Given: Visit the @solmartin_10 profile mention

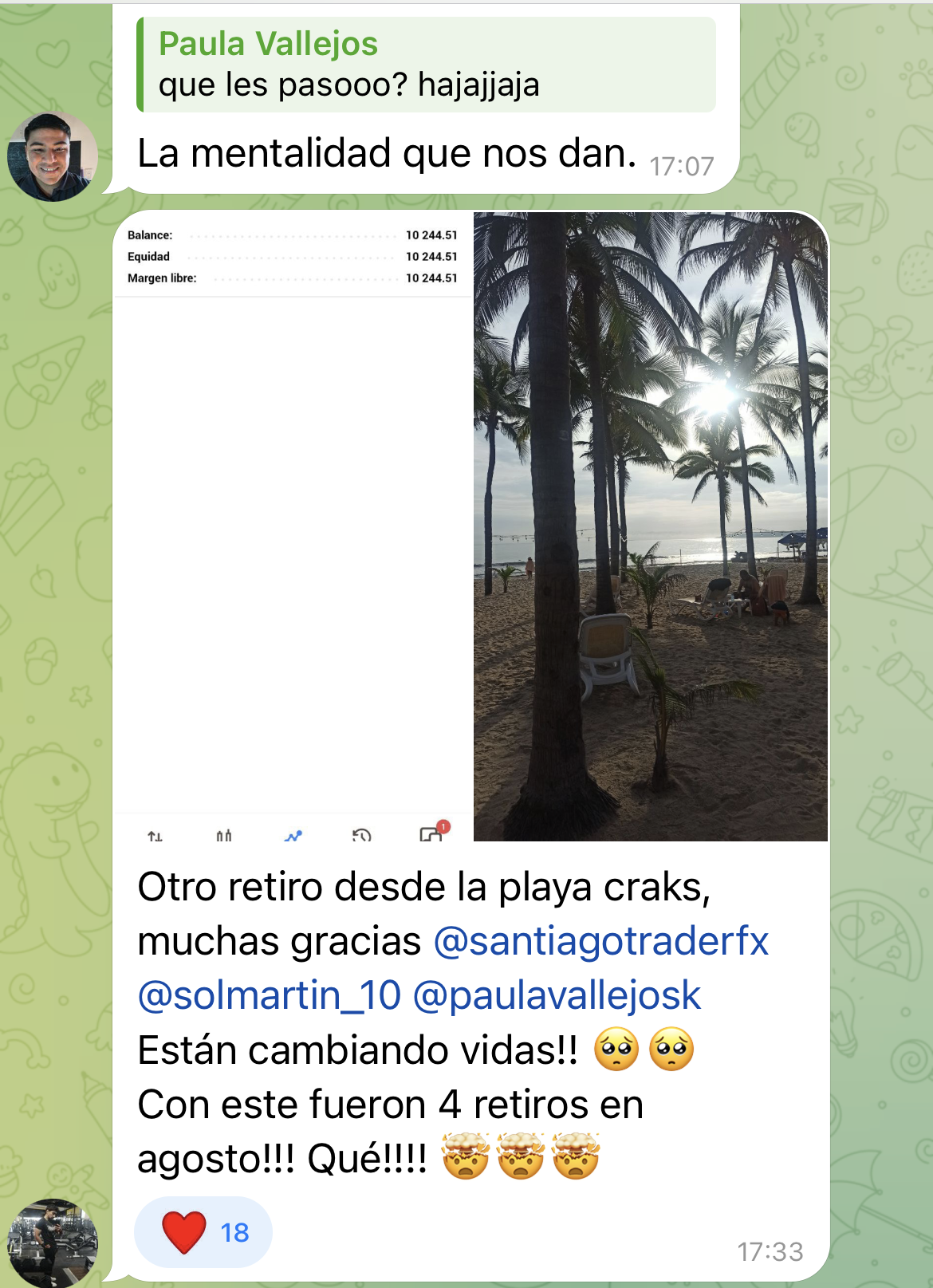Looking at the screenshot, I should 269,995.
